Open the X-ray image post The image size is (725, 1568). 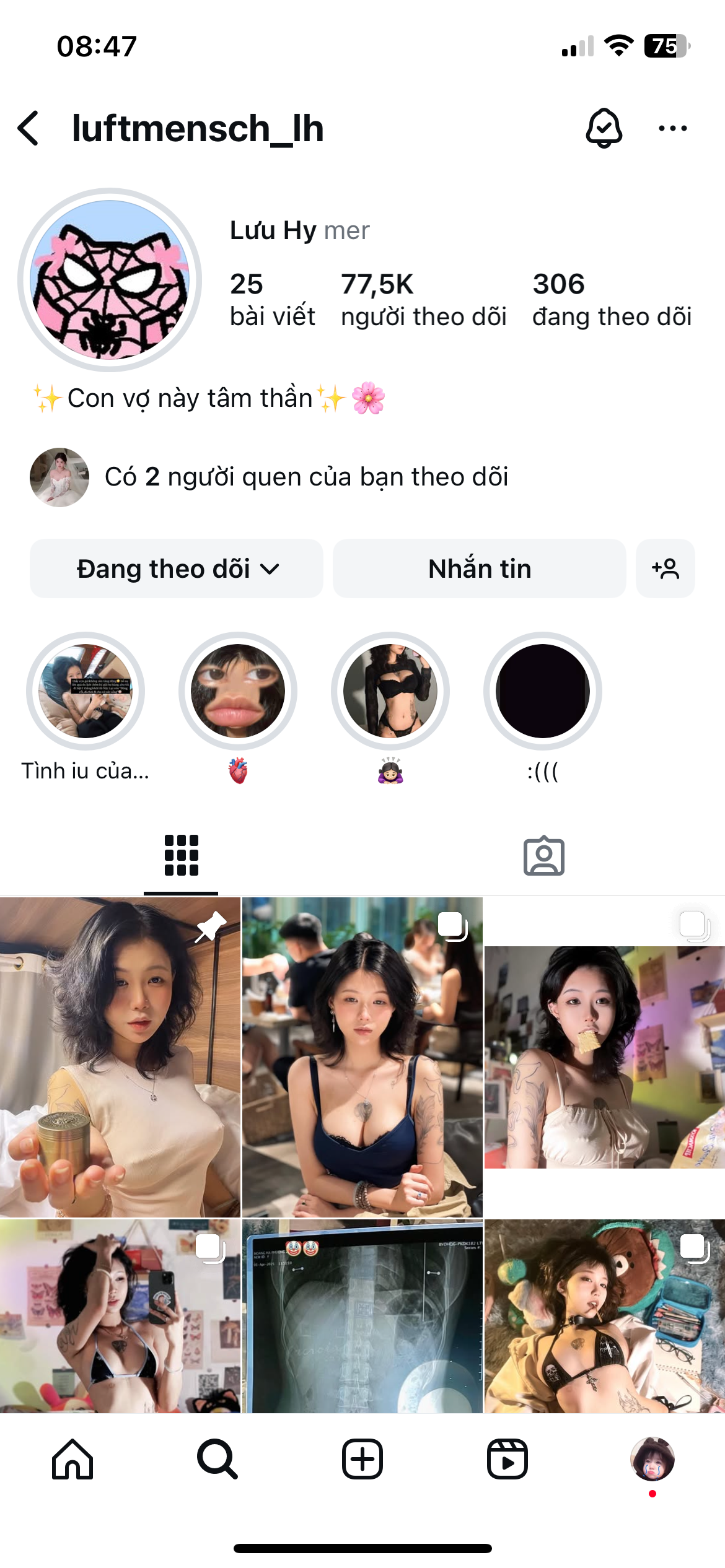click(x=362, y=1315)
